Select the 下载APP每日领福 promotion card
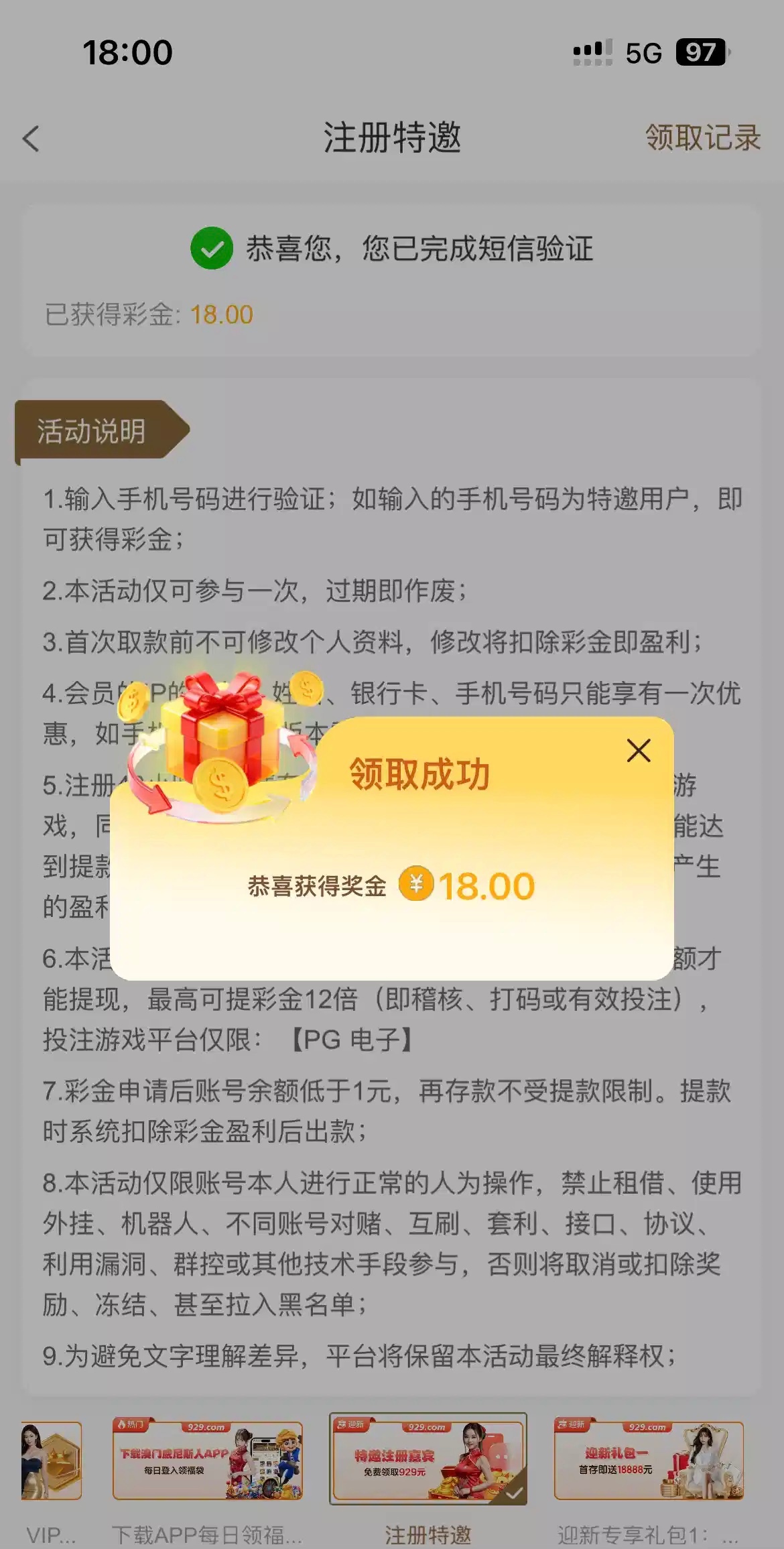 207,1462
